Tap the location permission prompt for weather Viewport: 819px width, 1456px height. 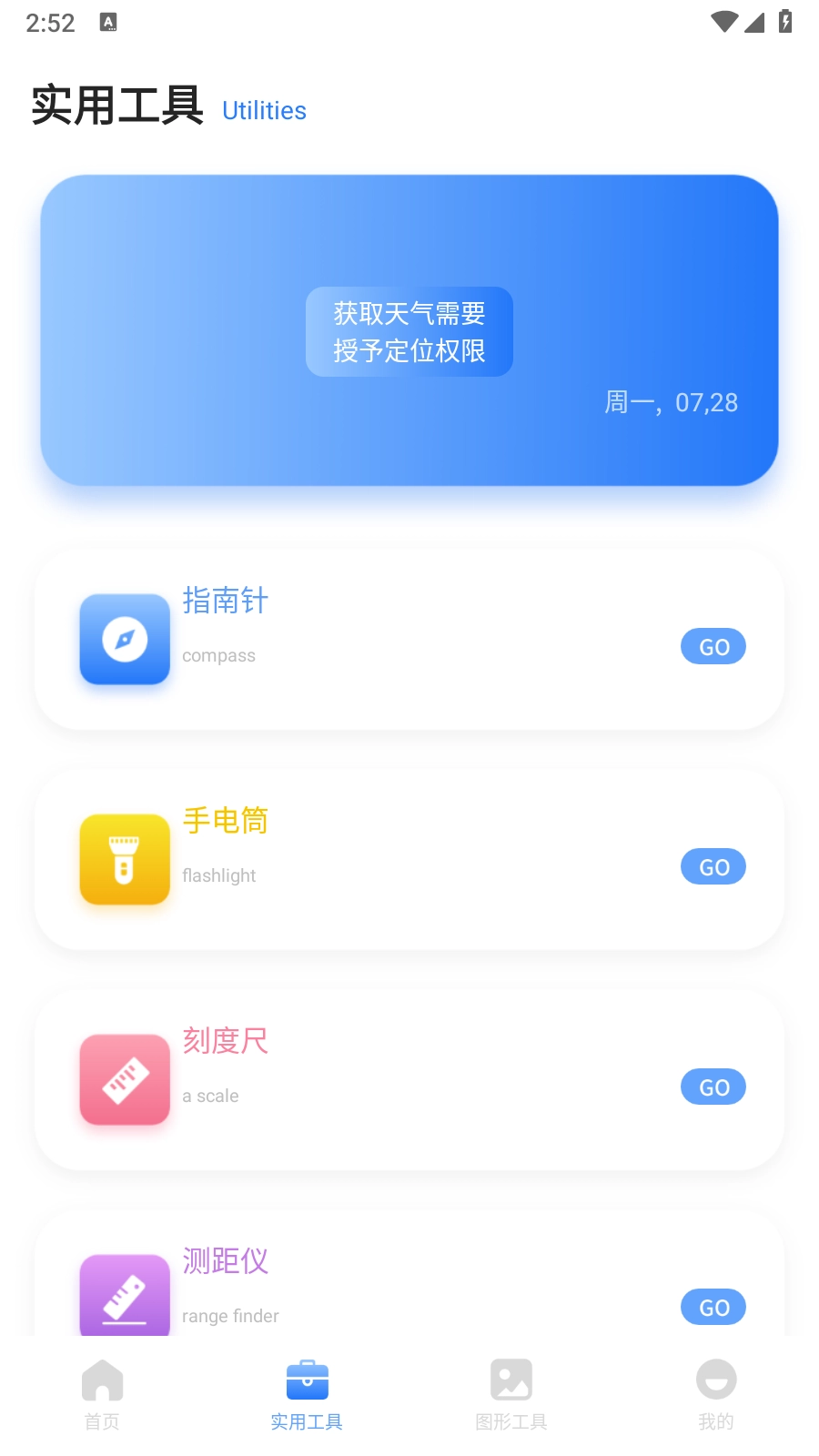click(x=409, y=331)
